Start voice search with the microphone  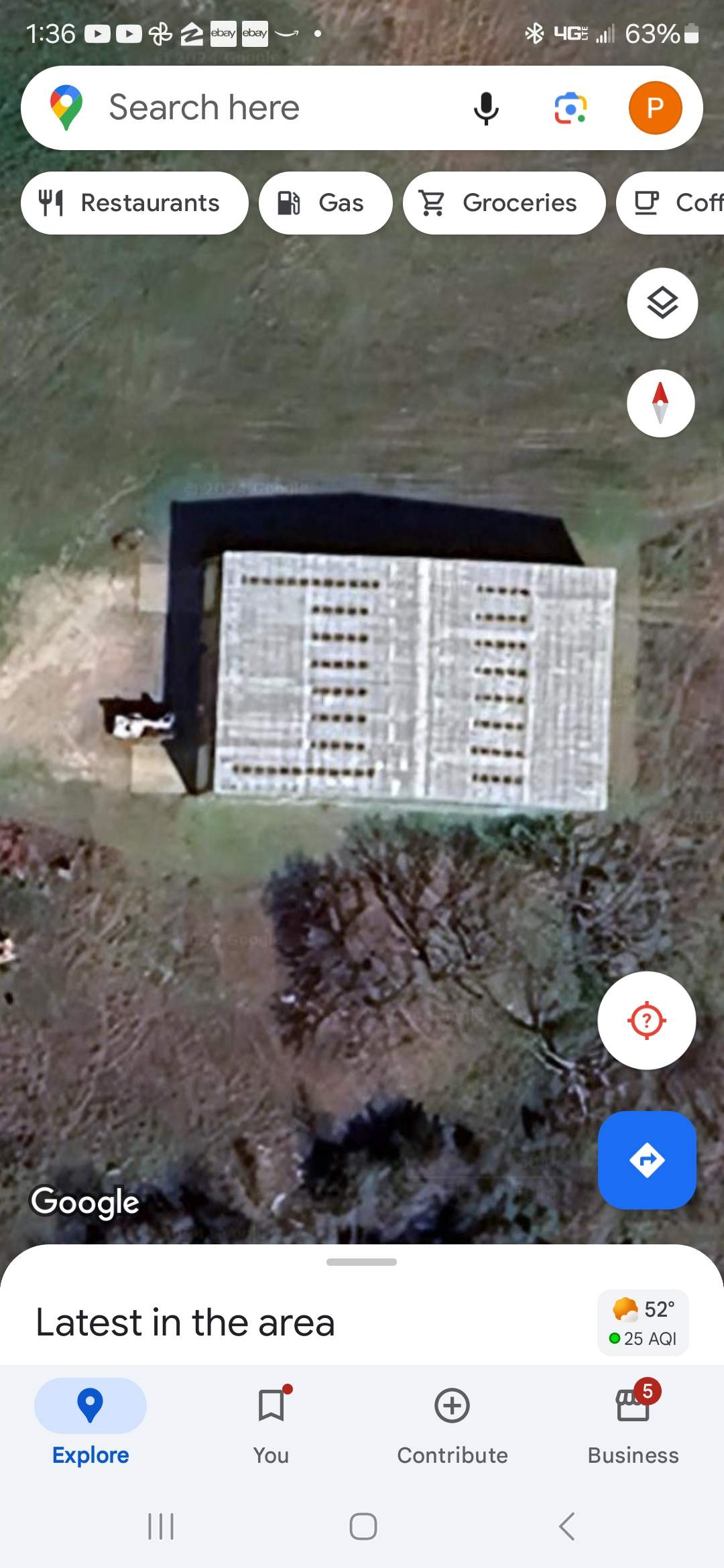pyautogui.click(x=486, y=109)
